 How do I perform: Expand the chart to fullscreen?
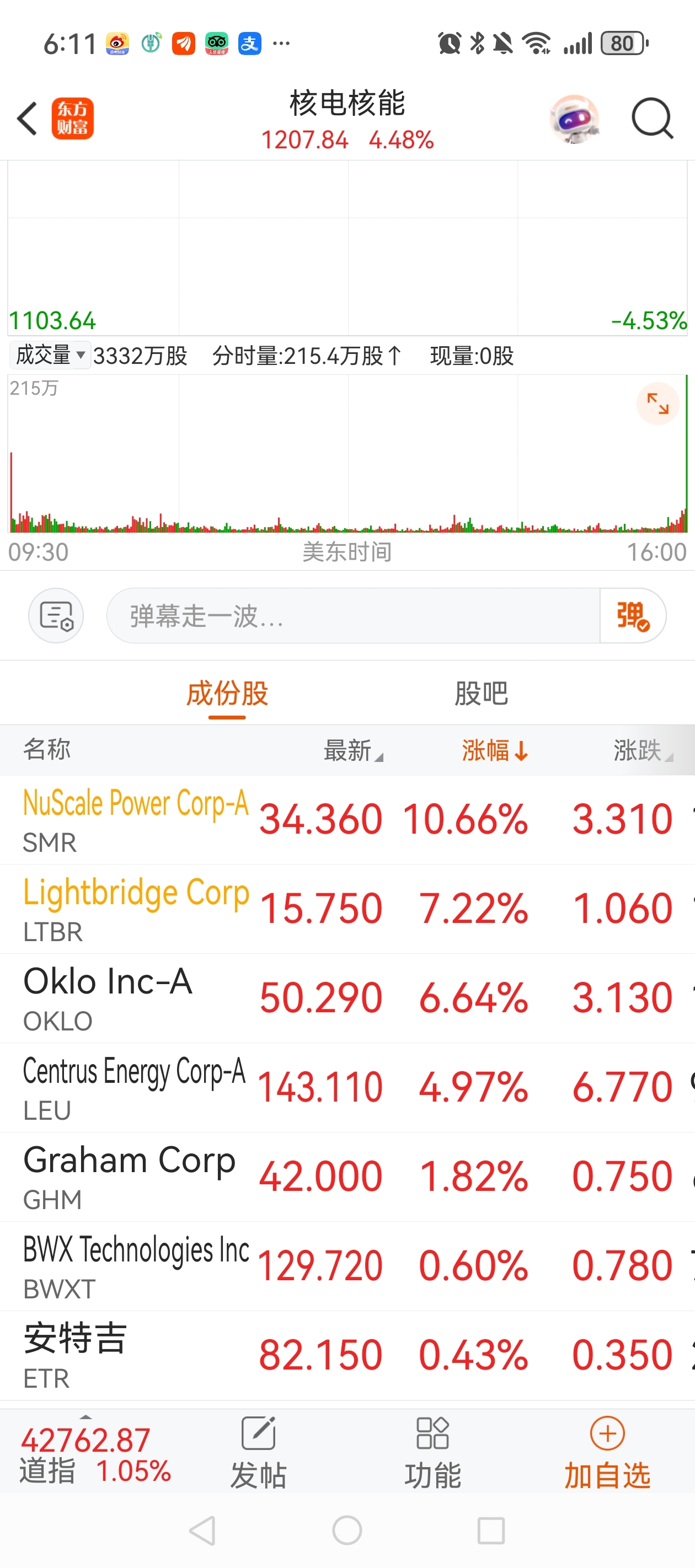(x=657, y=403)
